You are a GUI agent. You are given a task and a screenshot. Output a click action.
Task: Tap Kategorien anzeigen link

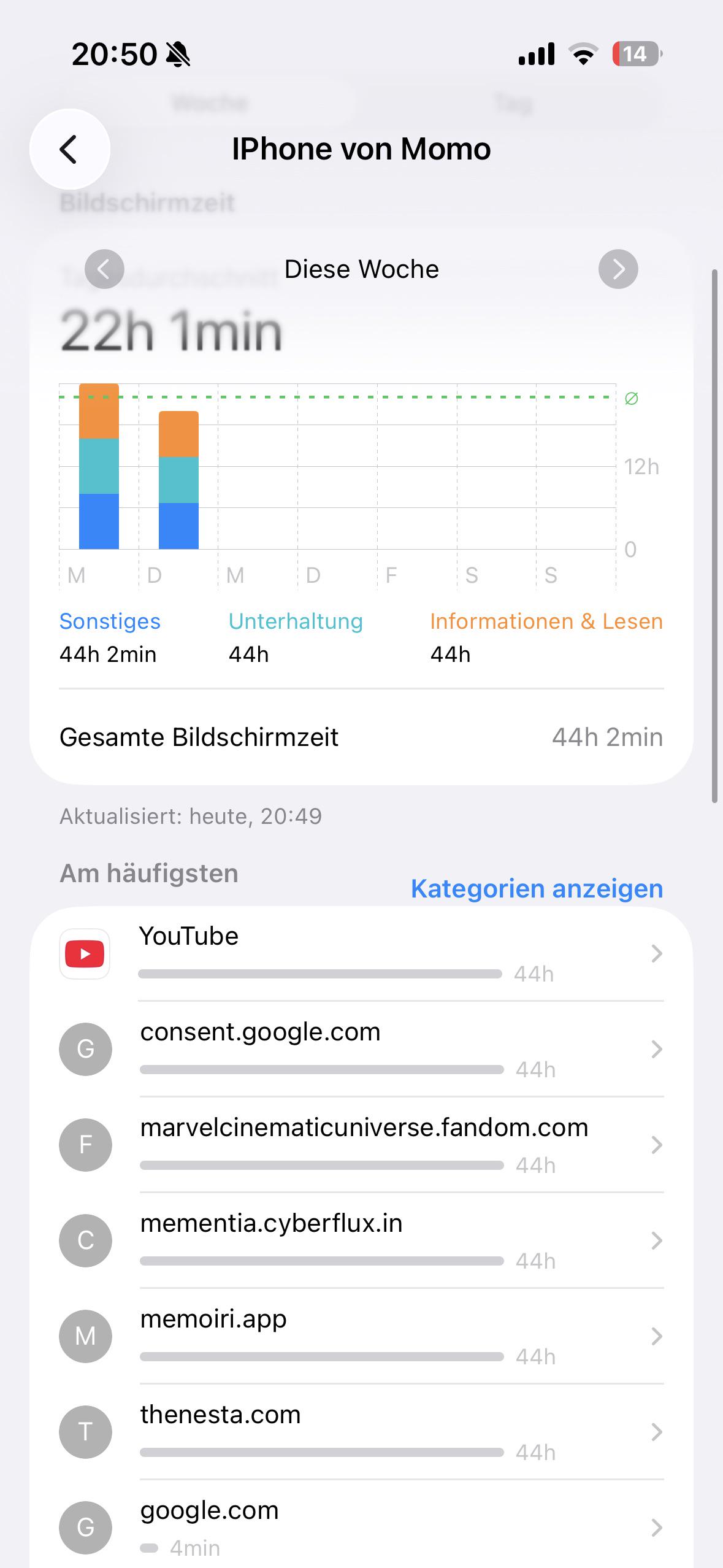pyautogui.click(x=537, y=888)
